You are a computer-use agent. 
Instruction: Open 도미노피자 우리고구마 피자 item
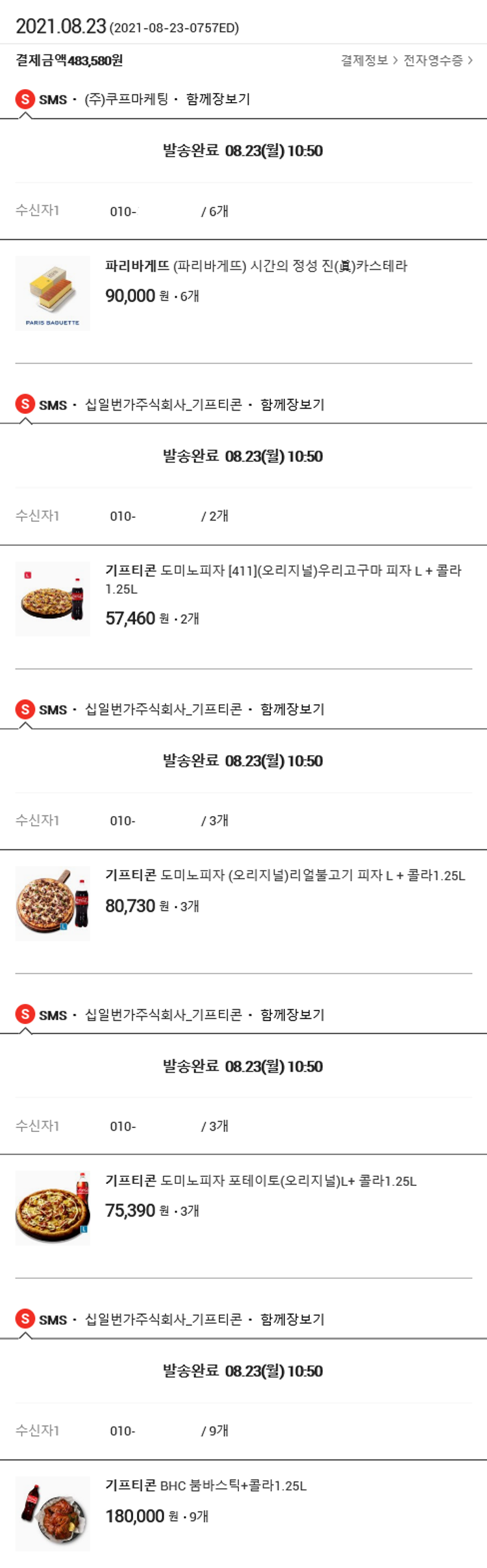283,571
